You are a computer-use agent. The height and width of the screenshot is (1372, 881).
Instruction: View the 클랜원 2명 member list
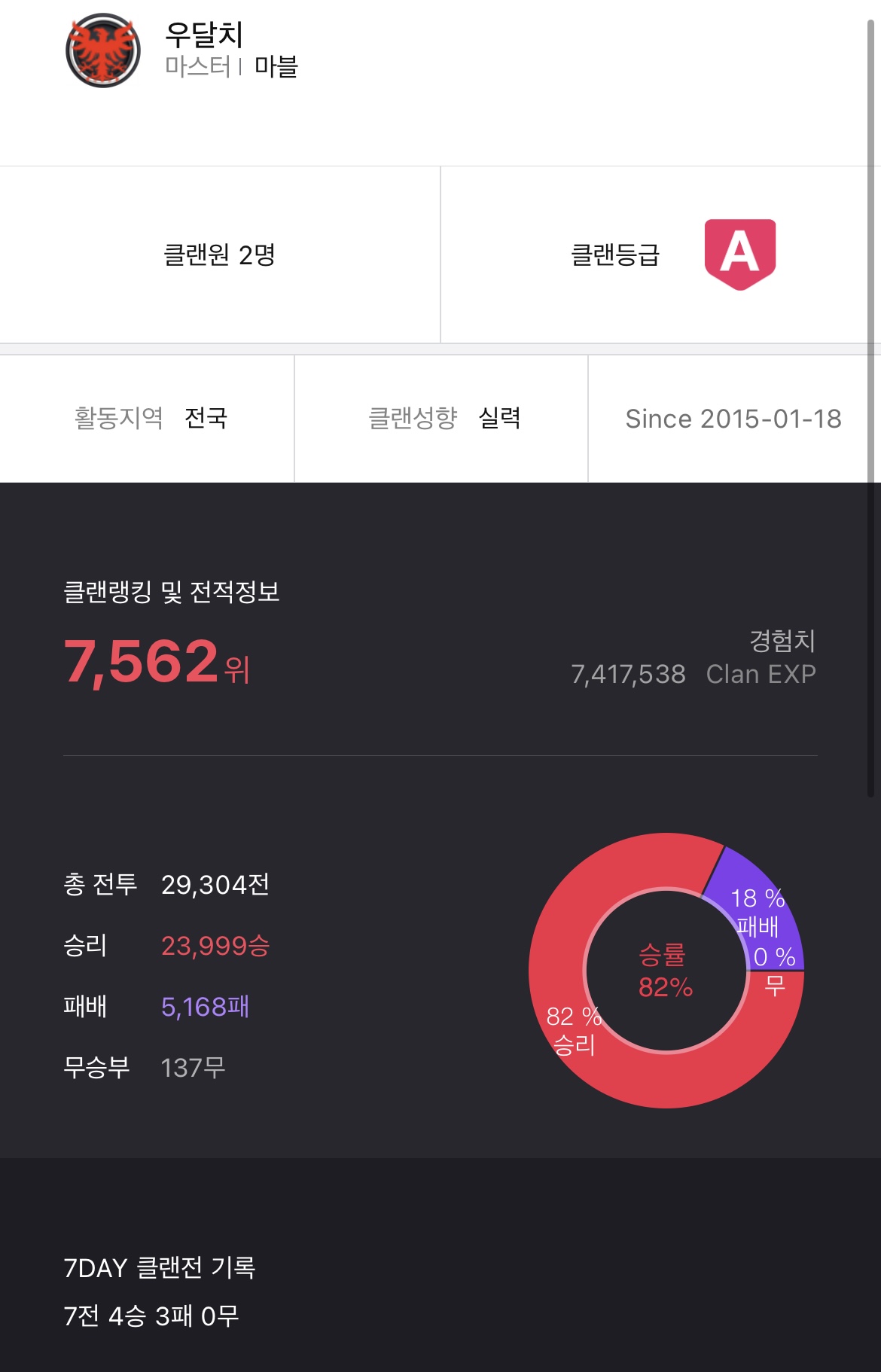[219, 255]
